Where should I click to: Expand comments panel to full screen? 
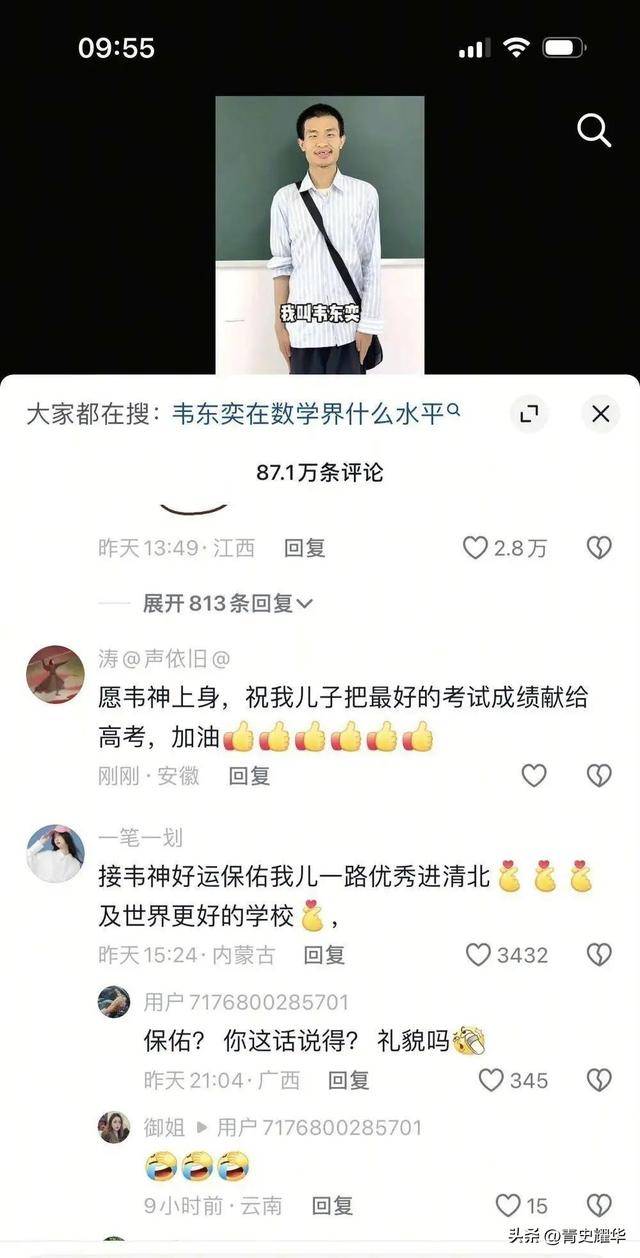tap(529, 414)
